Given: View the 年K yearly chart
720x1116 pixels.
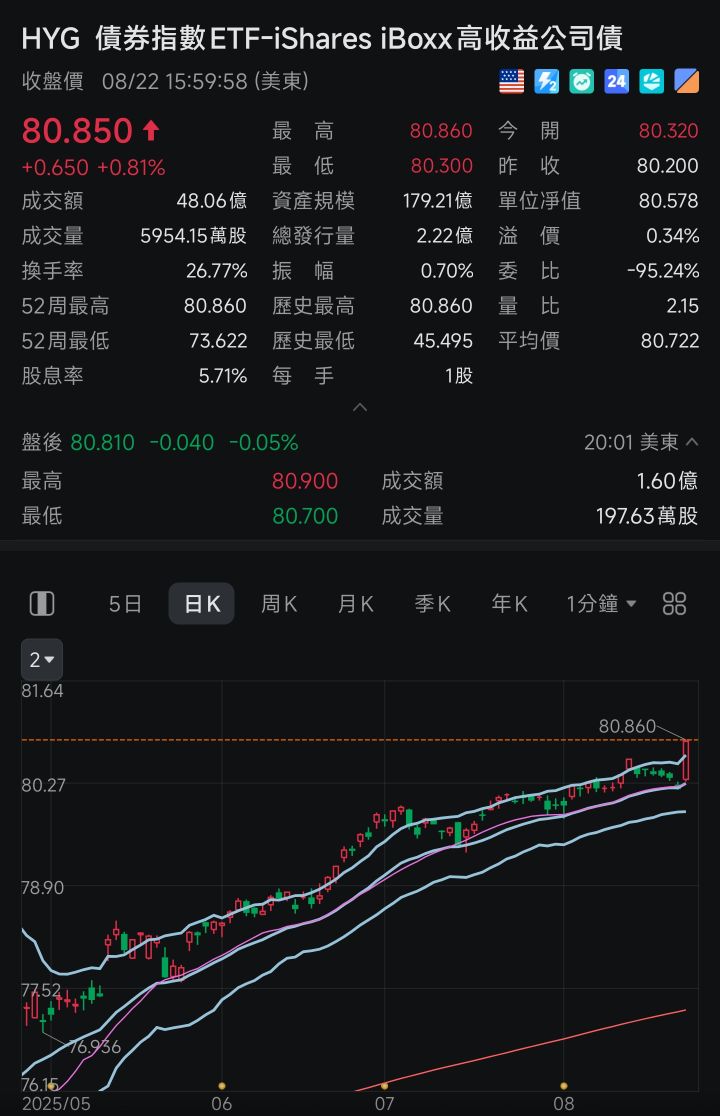Looking at the screenshot, I should click(x=509, y=604).
